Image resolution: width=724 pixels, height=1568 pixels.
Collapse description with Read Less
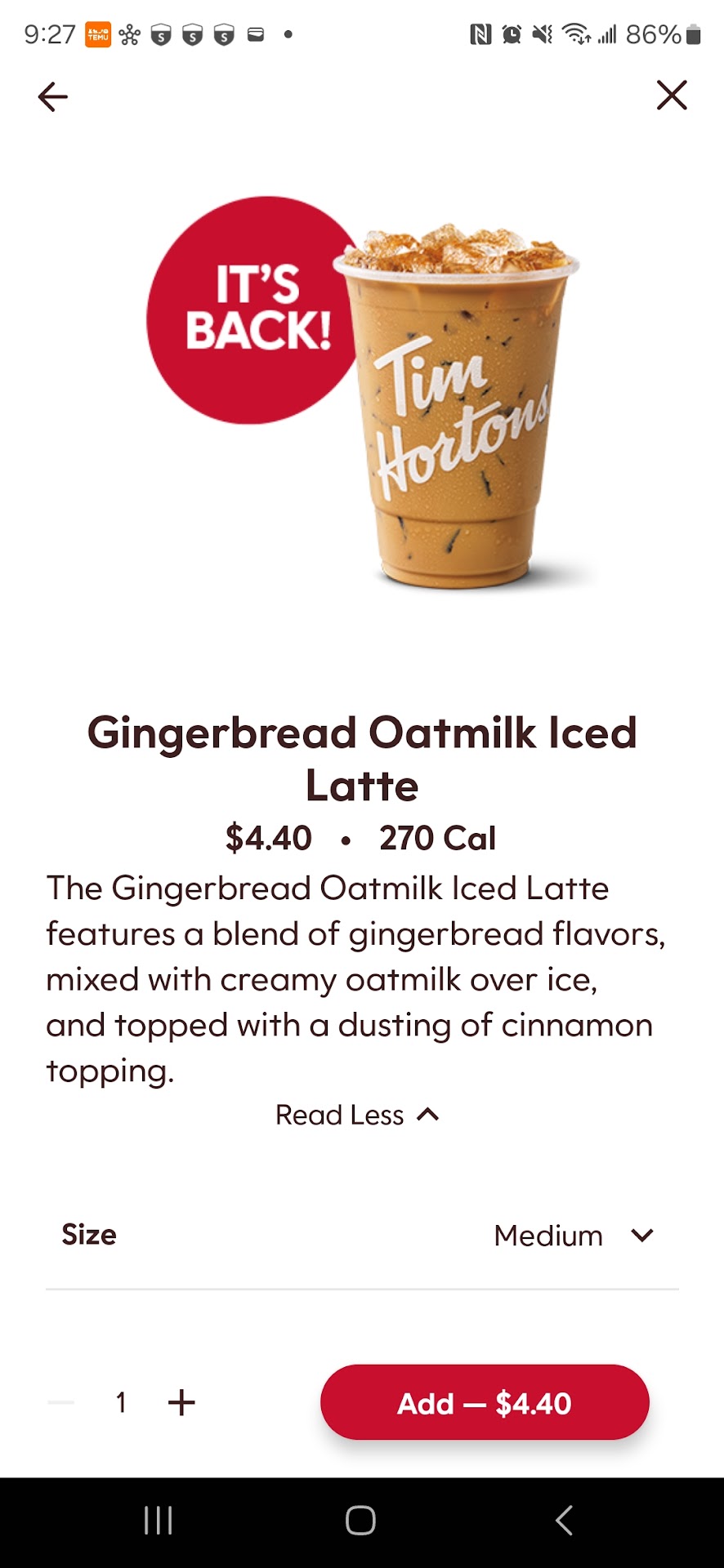point(358,1115)
